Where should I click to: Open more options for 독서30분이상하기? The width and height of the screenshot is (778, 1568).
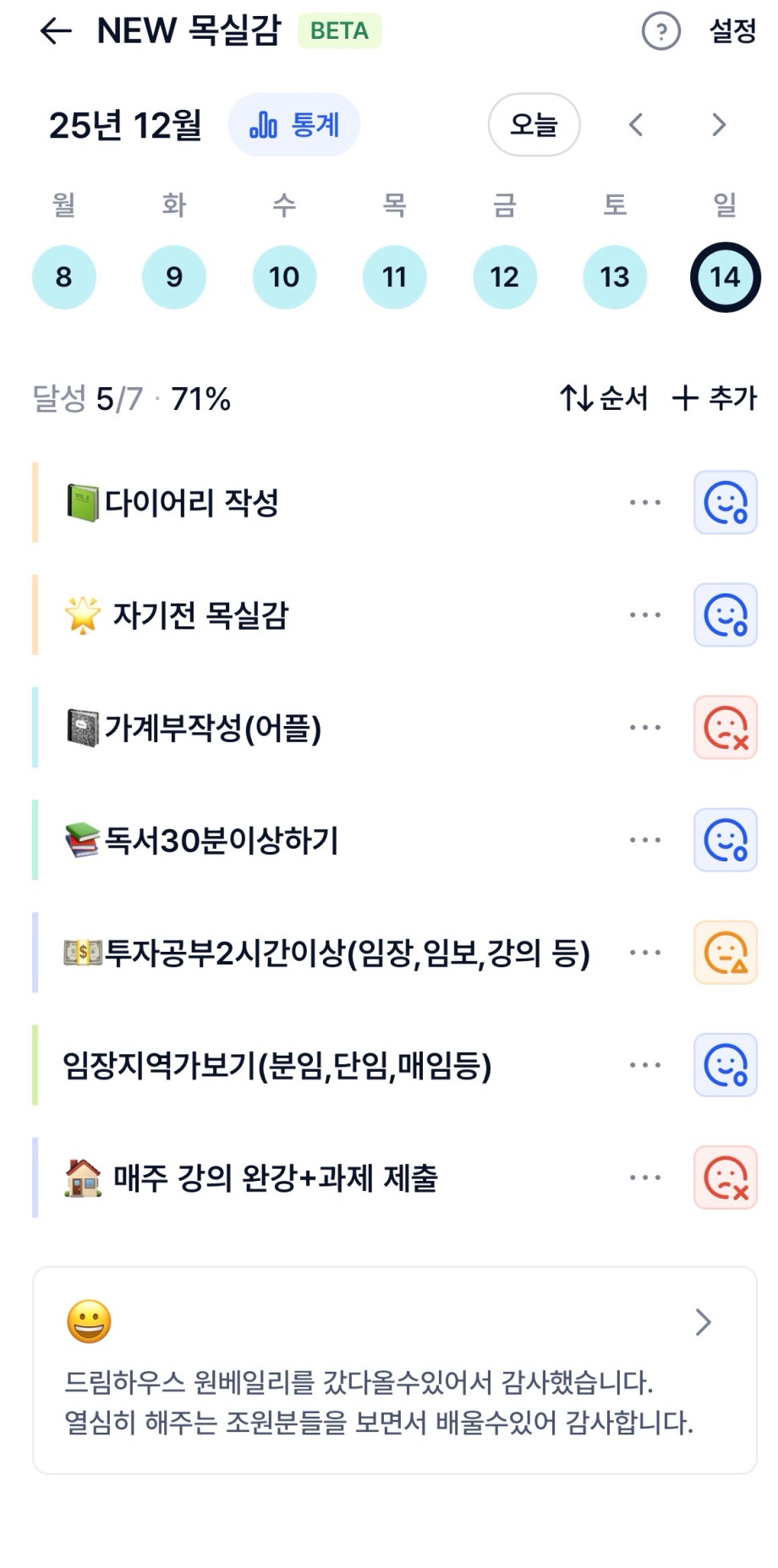[x=645, y=840]
